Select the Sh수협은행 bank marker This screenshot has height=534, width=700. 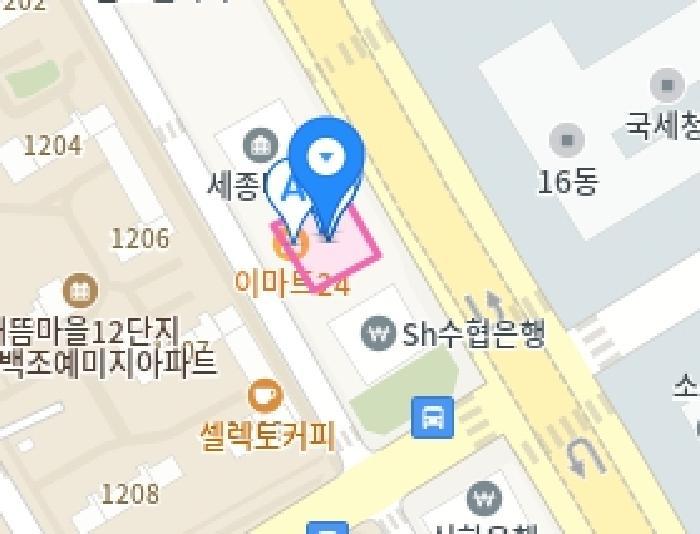pos(378,333)
